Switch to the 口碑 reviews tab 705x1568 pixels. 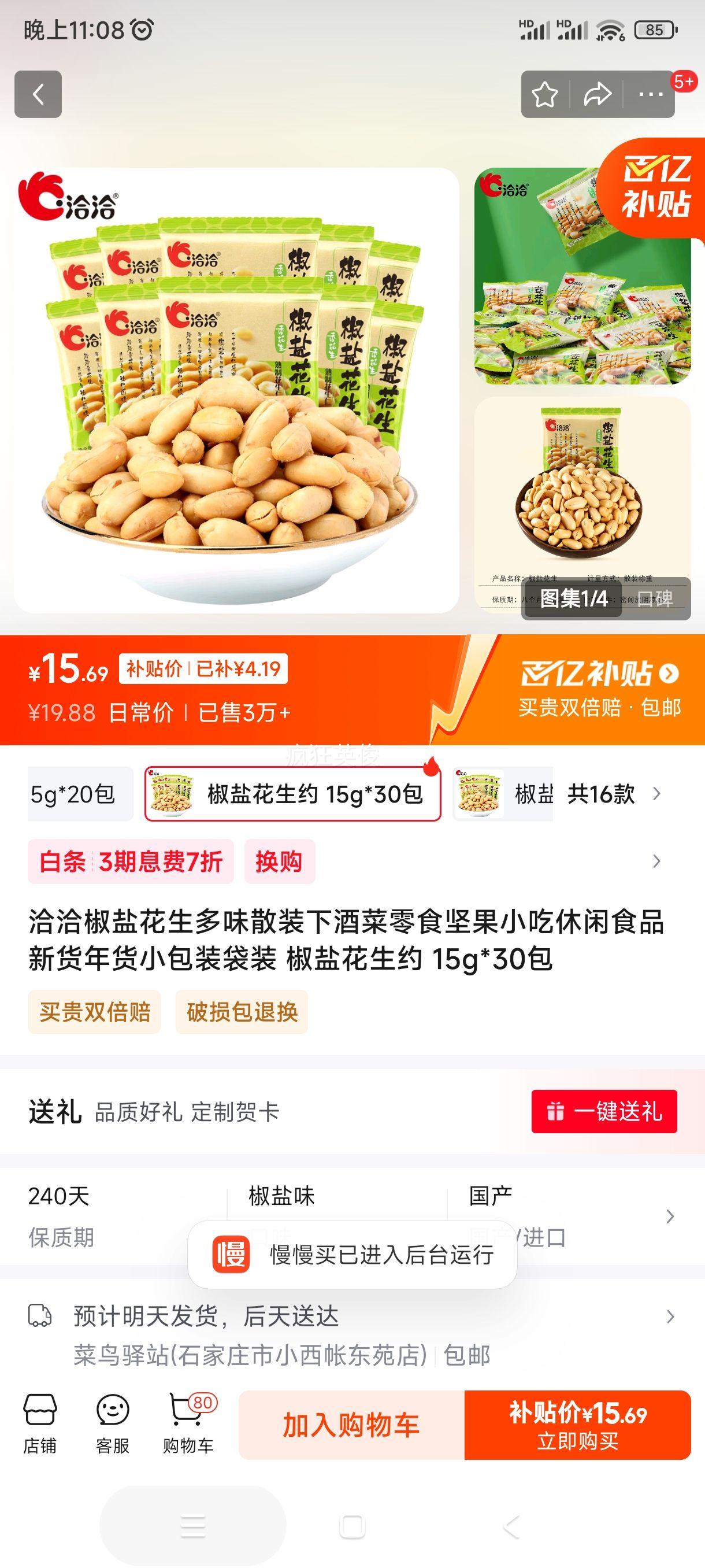[x=655, y=598]
